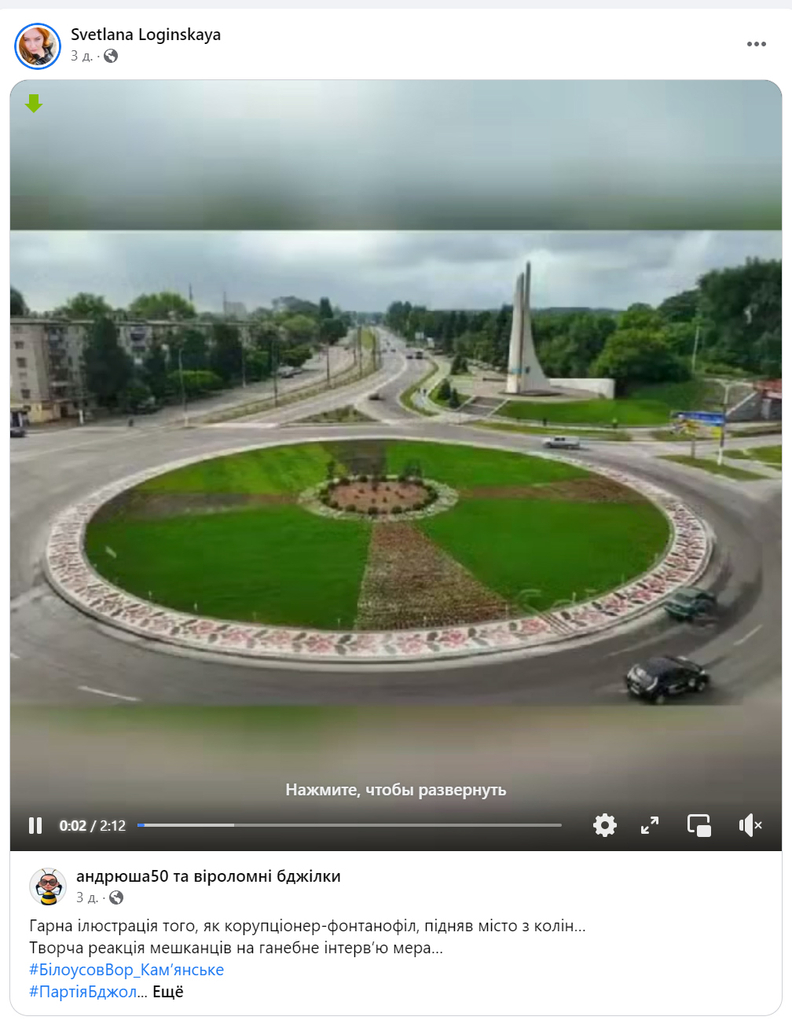Open the post's three-dot options menu

756,44
